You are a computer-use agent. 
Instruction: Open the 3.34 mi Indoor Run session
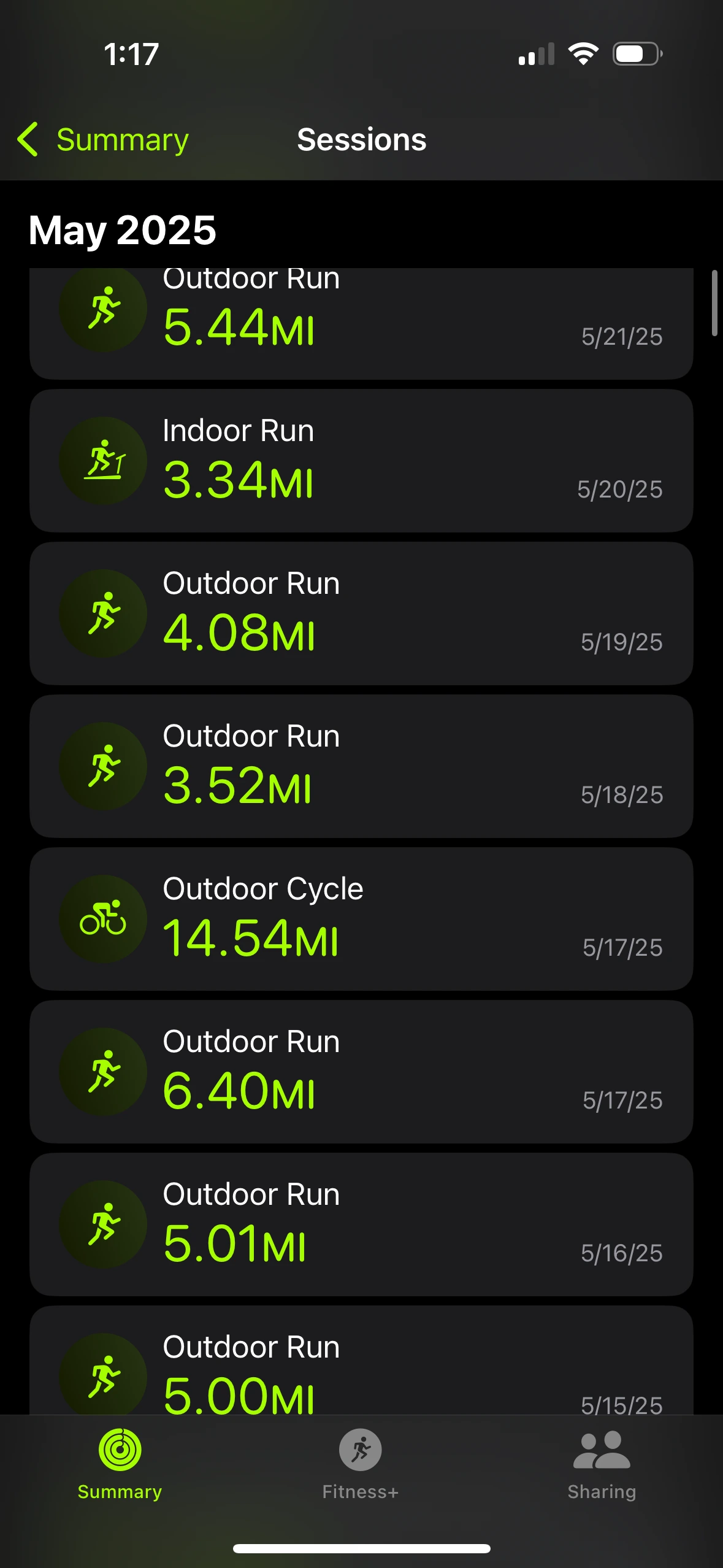(361, 460)
